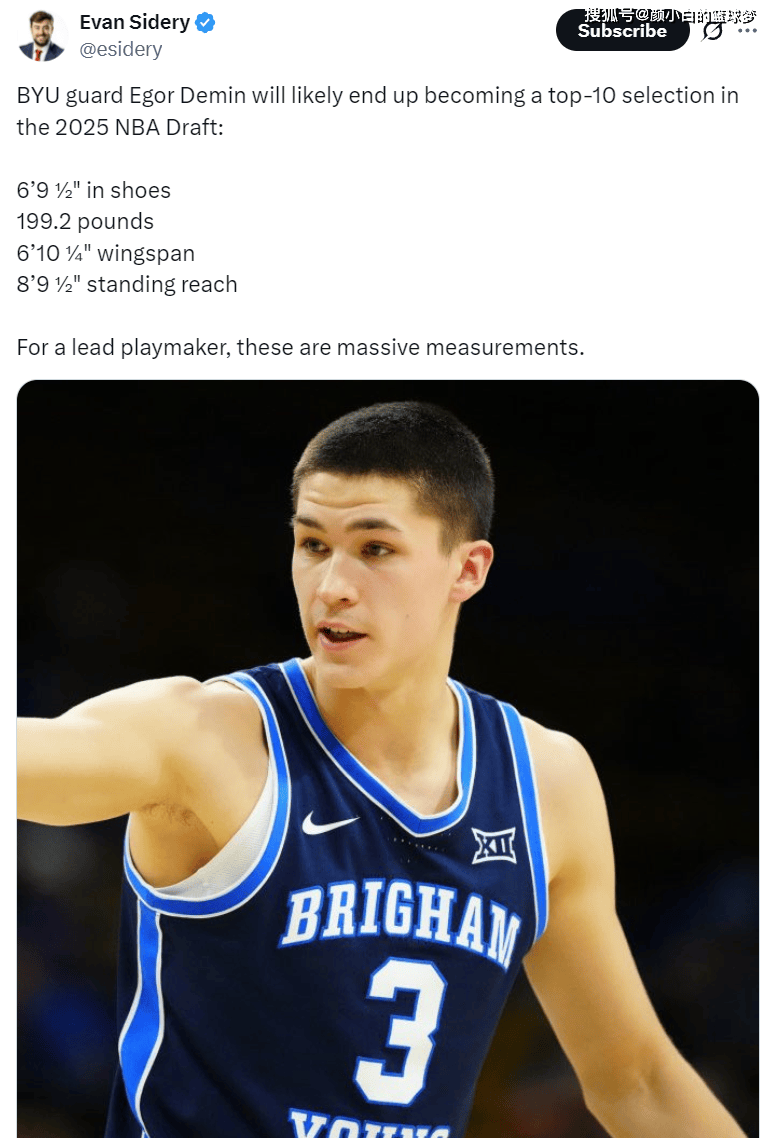Open the @esidery handle link
This screenshot has width=771, height=1138.
(x=121, y=49)
